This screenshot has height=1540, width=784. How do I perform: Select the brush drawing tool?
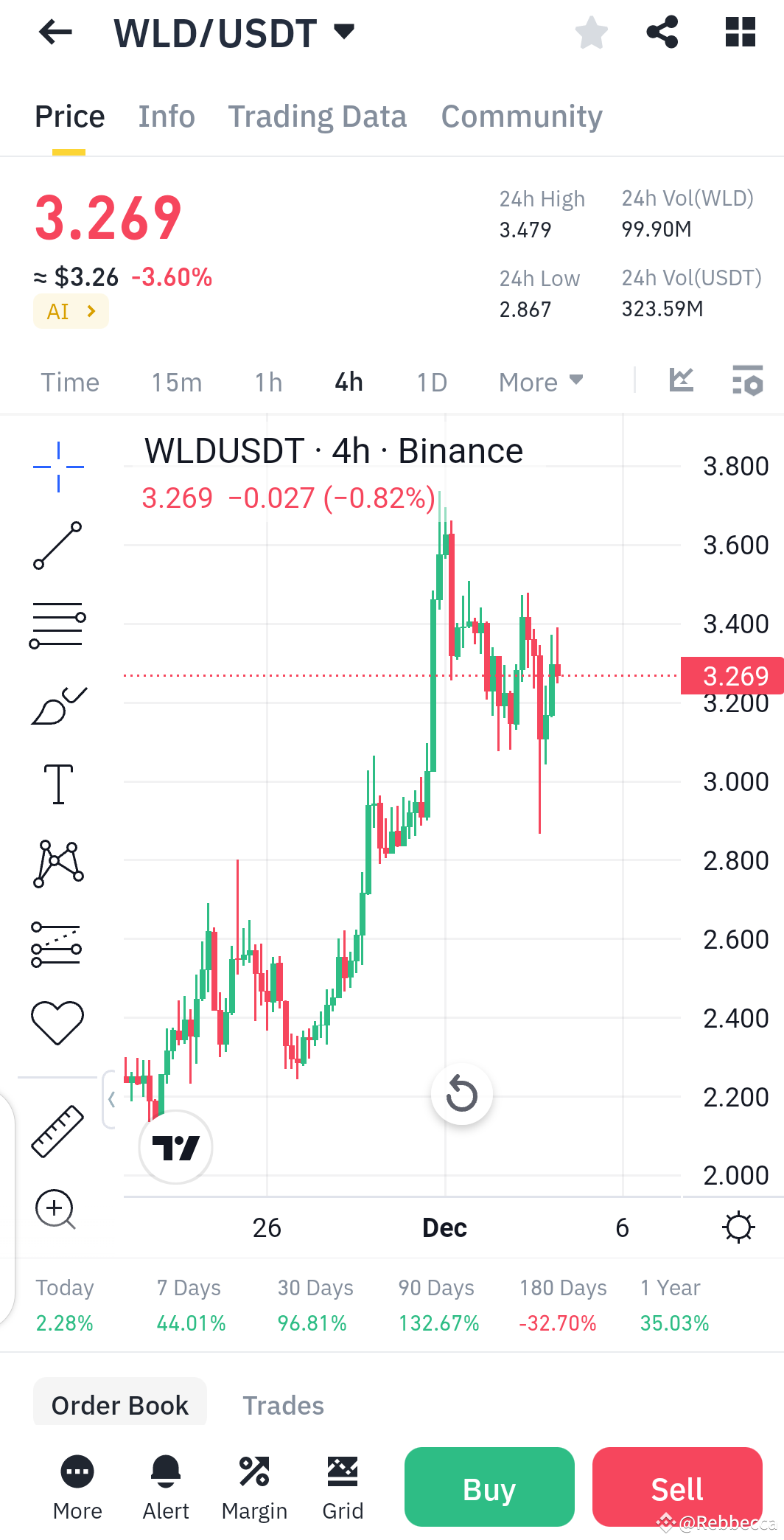click(58, 704)
